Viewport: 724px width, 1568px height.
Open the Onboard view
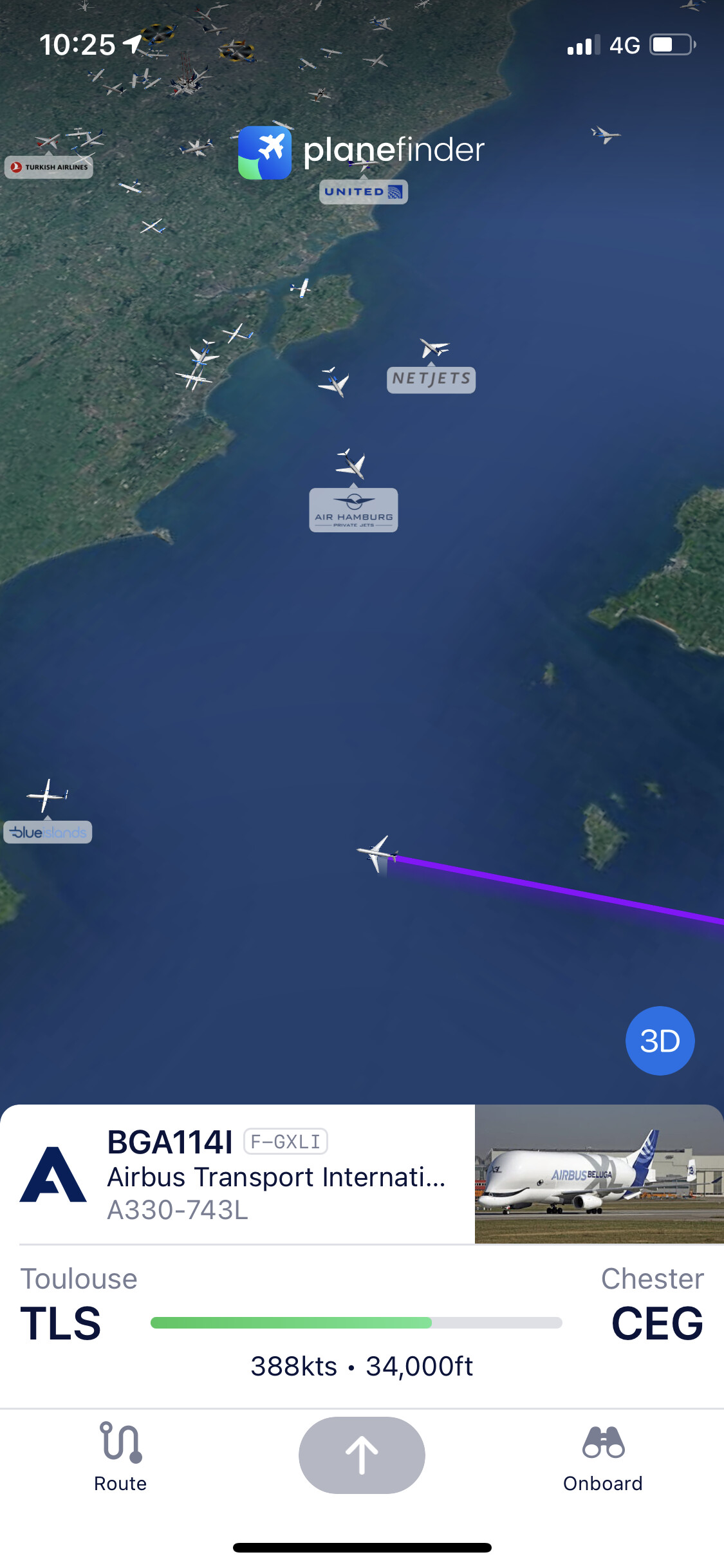tap(602, 1456)
